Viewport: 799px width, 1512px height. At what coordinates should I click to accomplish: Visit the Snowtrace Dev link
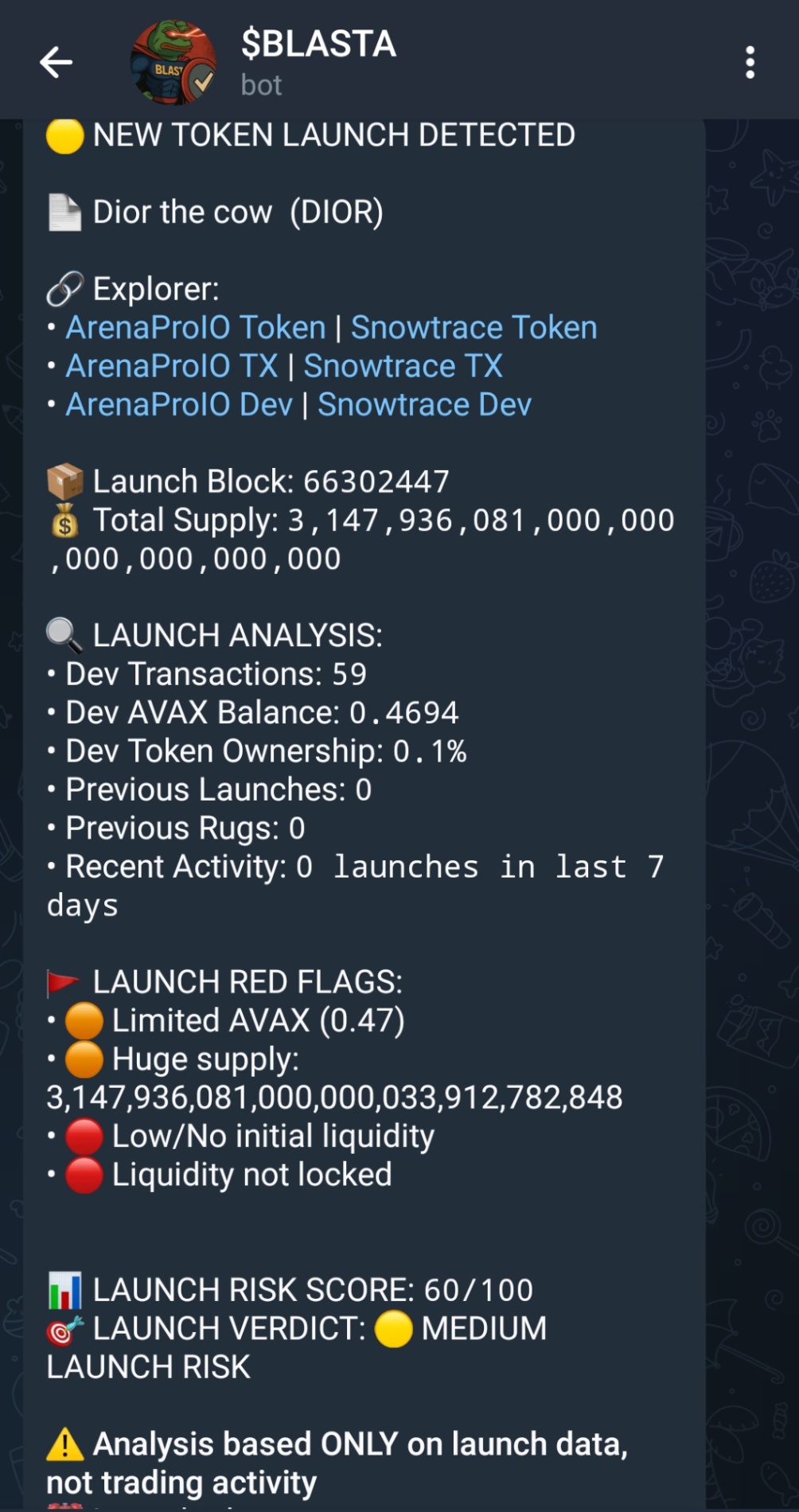(424, 405)
